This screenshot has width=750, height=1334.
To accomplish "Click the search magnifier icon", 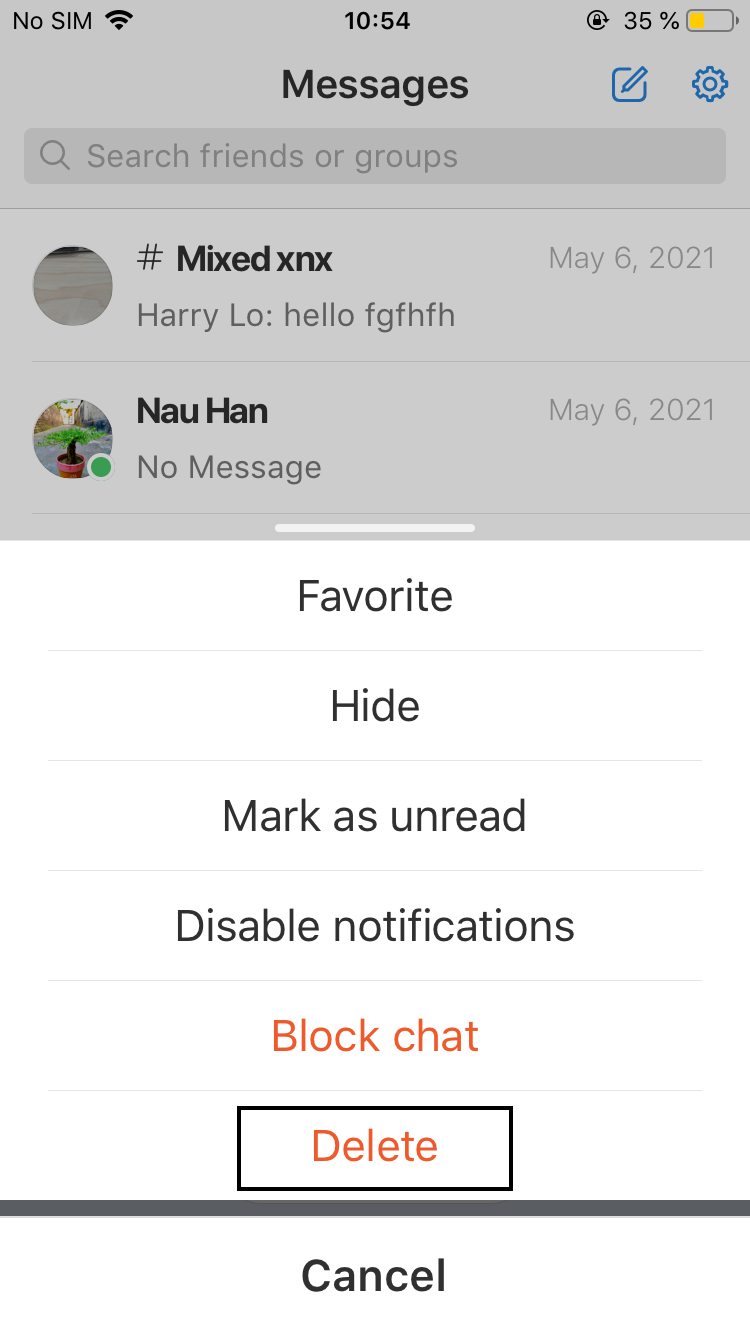I will (x=55, y=156).
